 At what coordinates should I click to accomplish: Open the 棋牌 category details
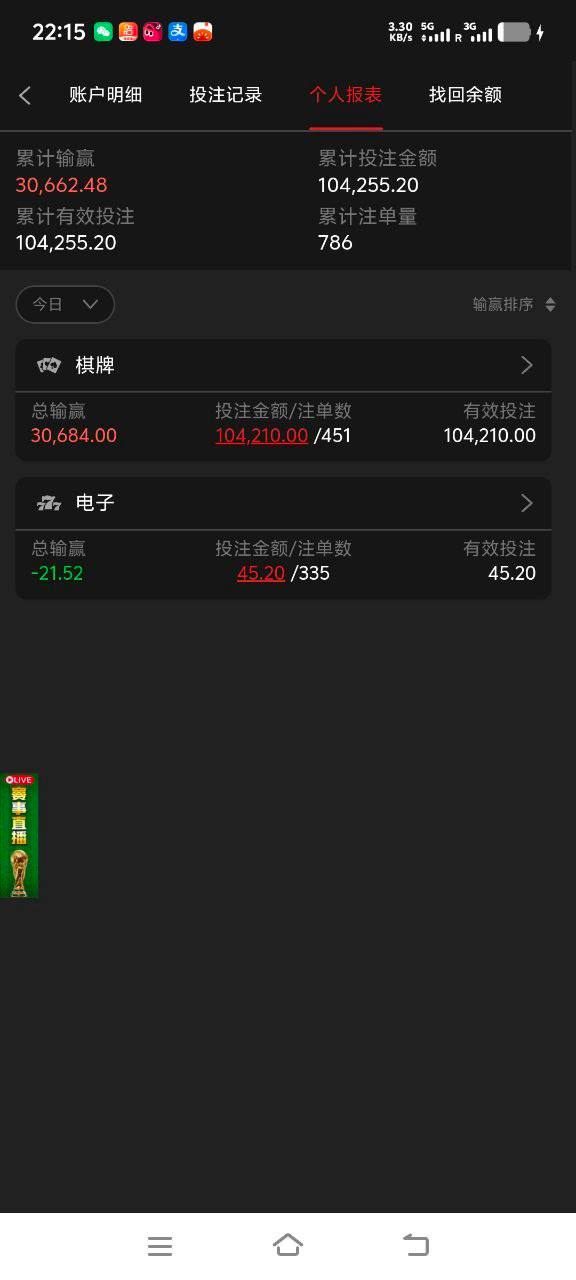(x=283, y=365)
